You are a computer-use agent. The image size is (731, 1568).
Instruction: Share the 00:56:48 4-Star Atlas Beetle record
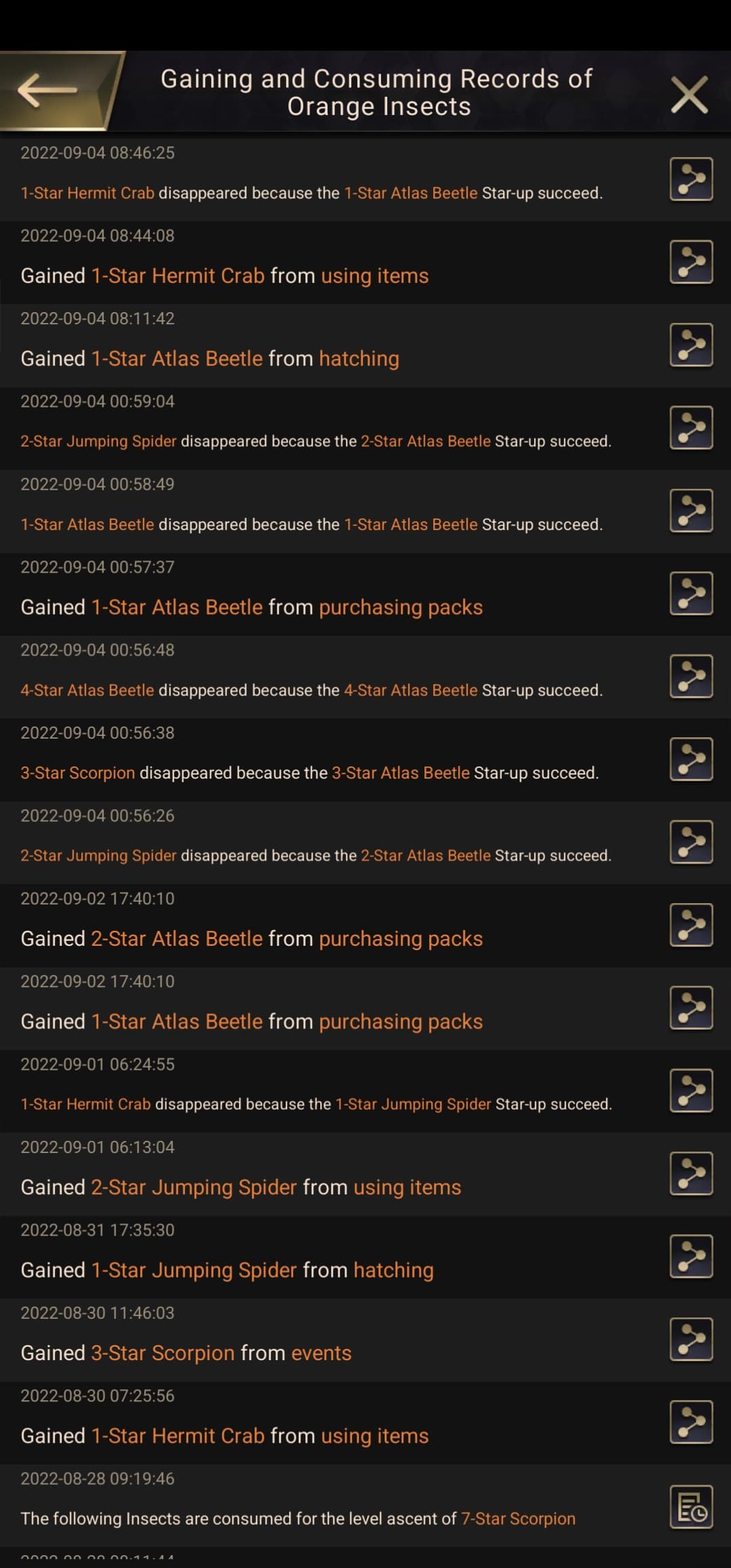pyautogui.click(x=691, y=676)
